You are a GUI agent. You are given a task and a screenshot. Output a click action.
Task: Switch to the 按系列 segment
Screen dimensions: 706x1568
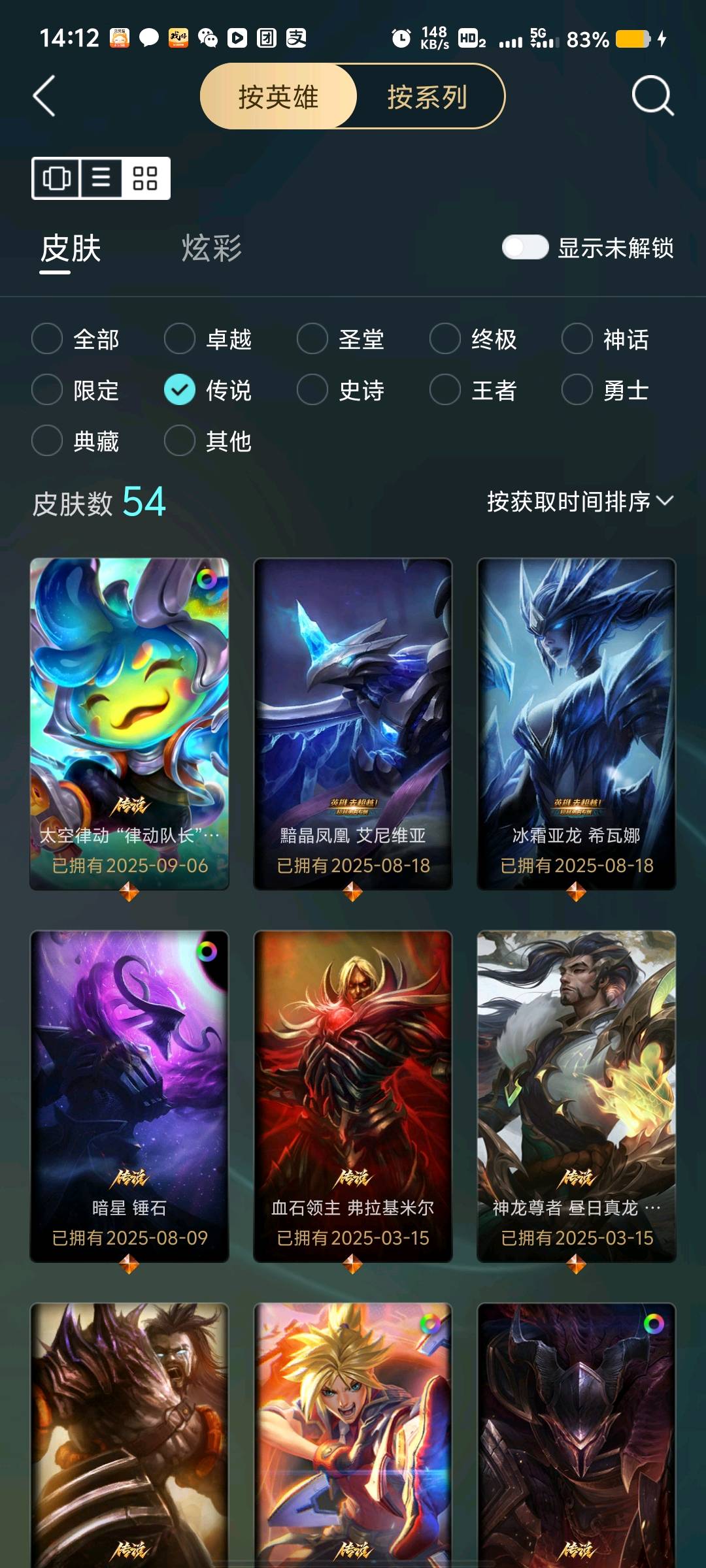tap(427, 97)
